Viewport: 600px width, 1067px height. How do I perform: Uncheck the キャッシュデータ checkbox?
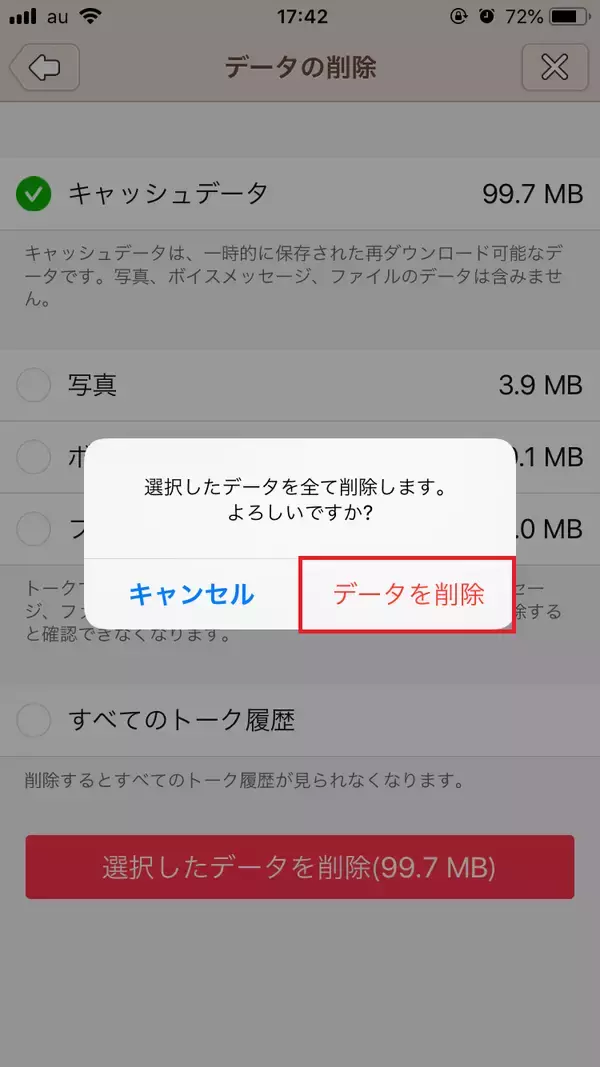(x=34, y=193)
